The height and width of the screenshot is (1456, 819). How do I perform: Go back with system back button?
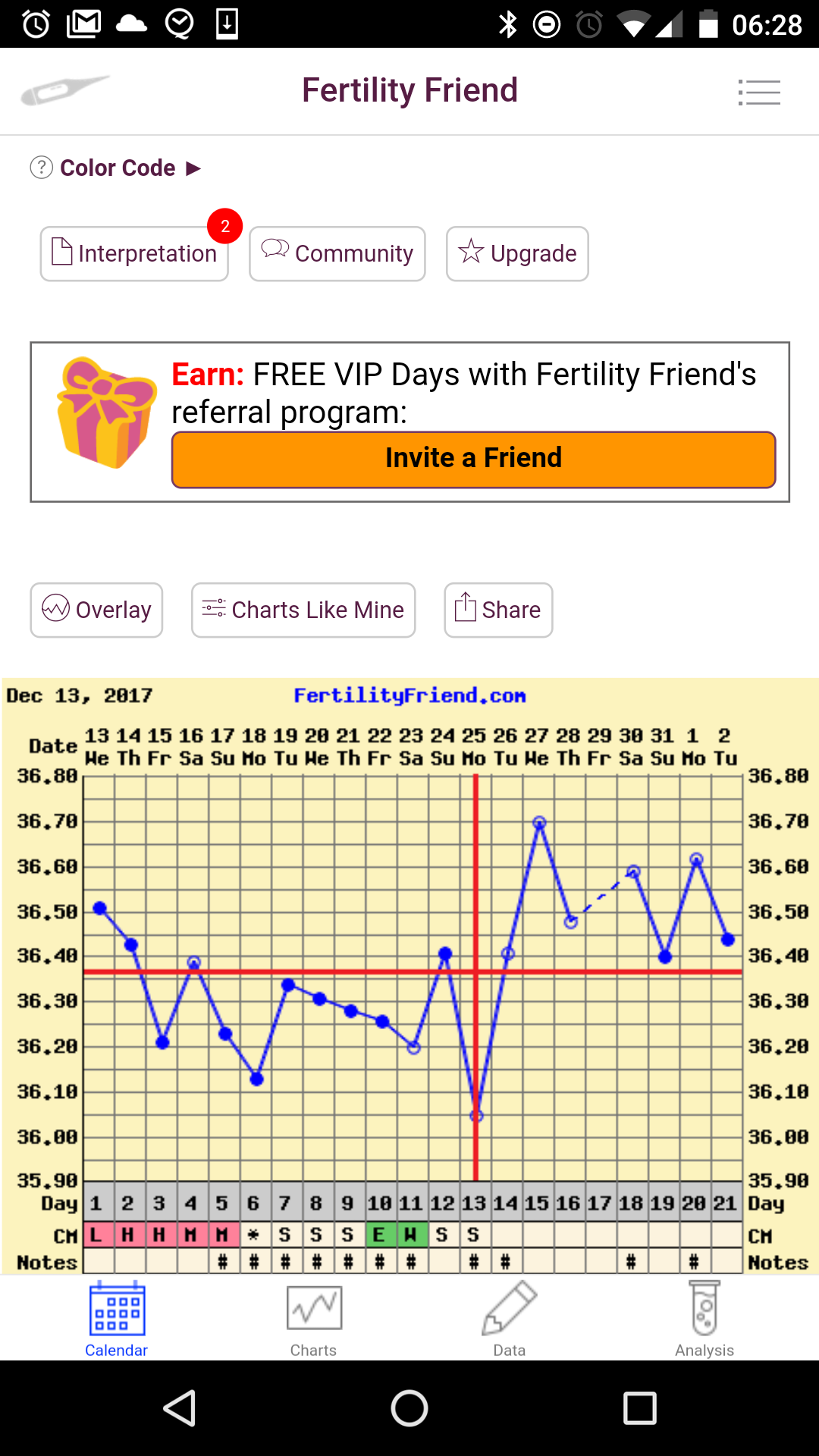click(180, 1409)
